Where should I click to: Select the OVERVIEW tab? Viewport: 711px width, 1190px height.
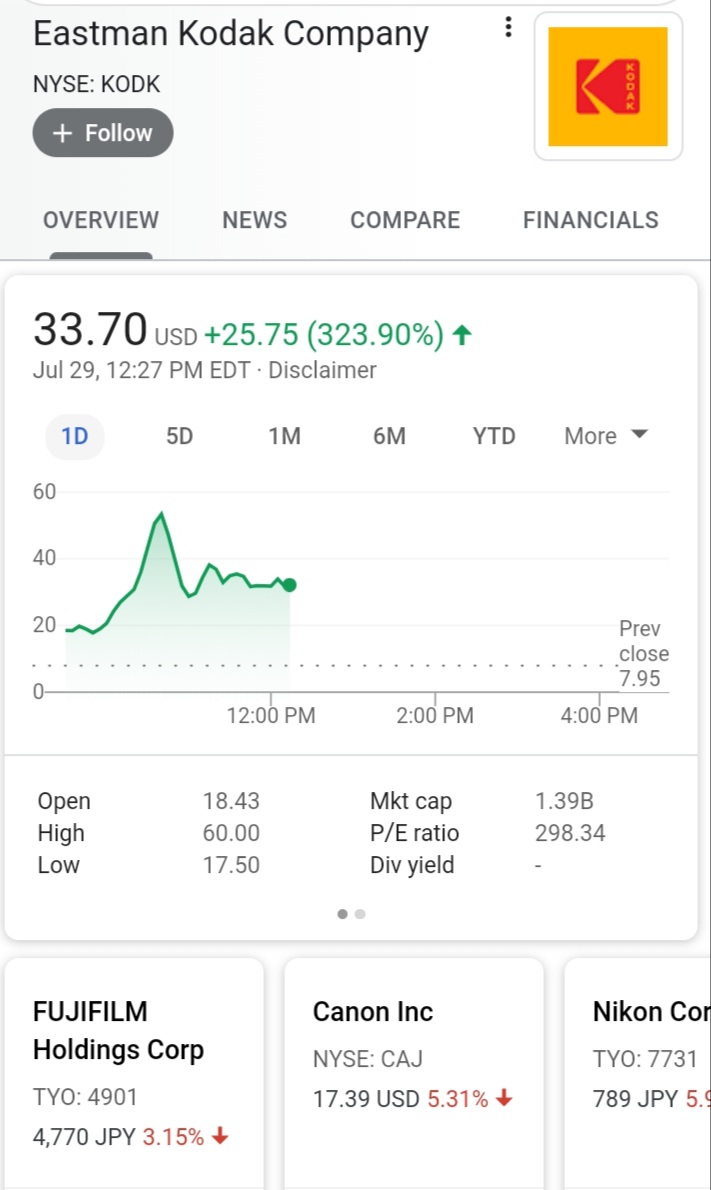click(101, 220)
